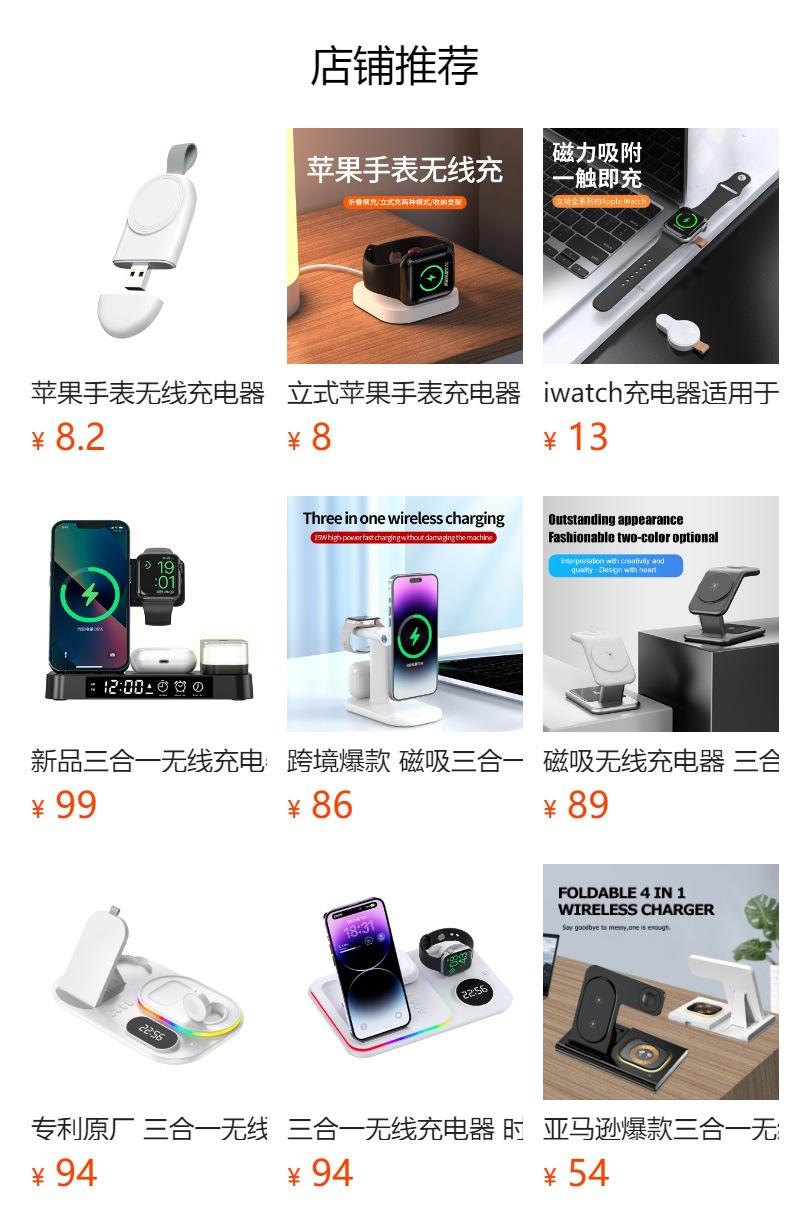View the 三合一无线充电器 时 product priced ¥94

[405, 1028]
